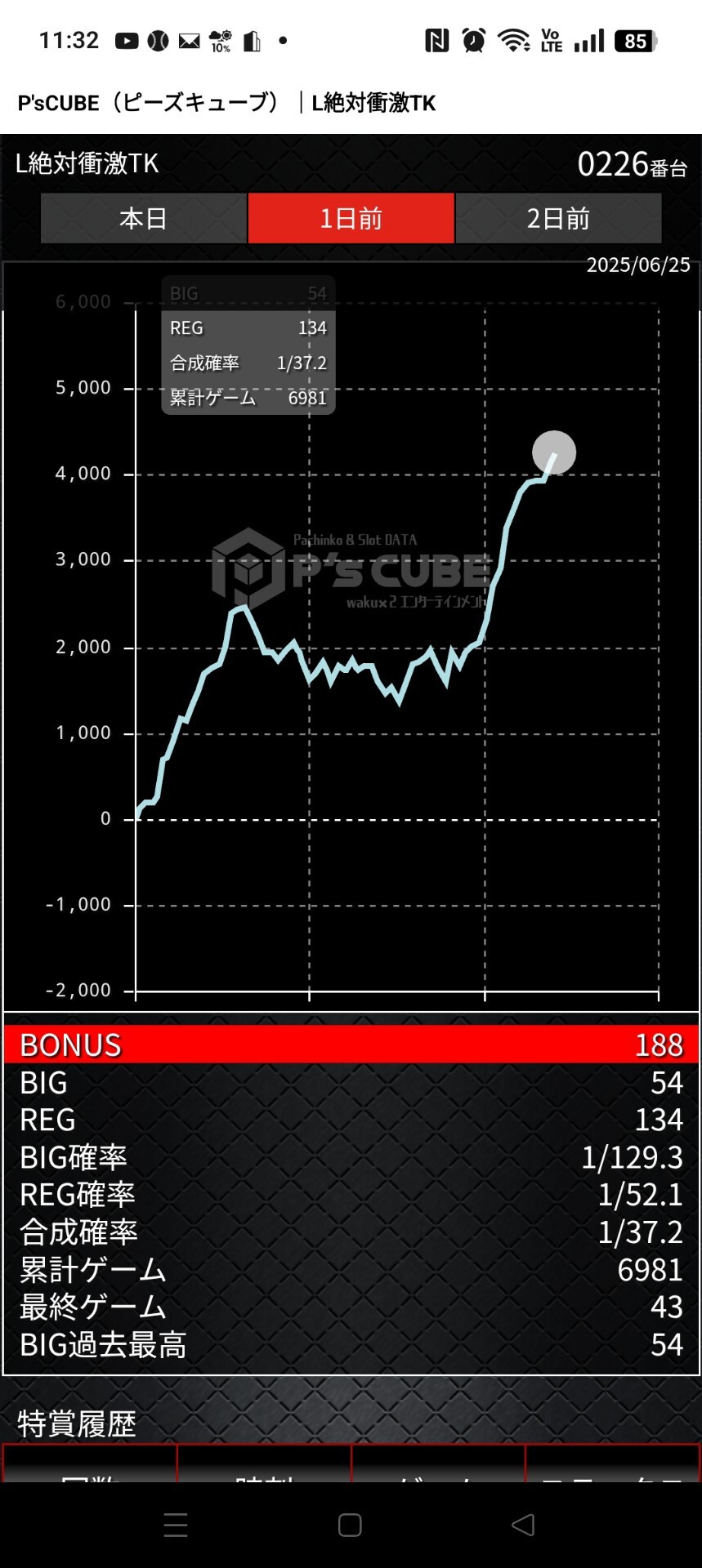Tap the highlighted end point on the graph
The width and height of the screenshot is (702, 1568).
(554, 452)
